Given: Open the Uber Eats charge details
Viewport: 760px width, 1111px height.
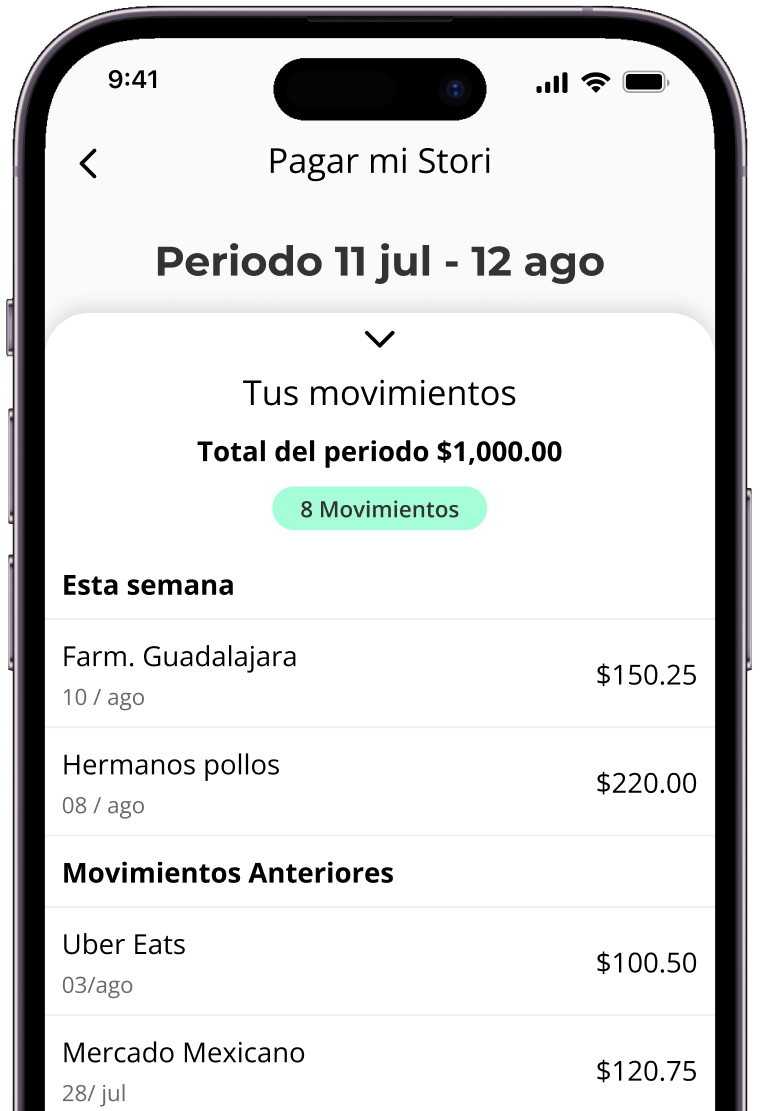Looking at the screenshot, I should (x=380, y=961).
